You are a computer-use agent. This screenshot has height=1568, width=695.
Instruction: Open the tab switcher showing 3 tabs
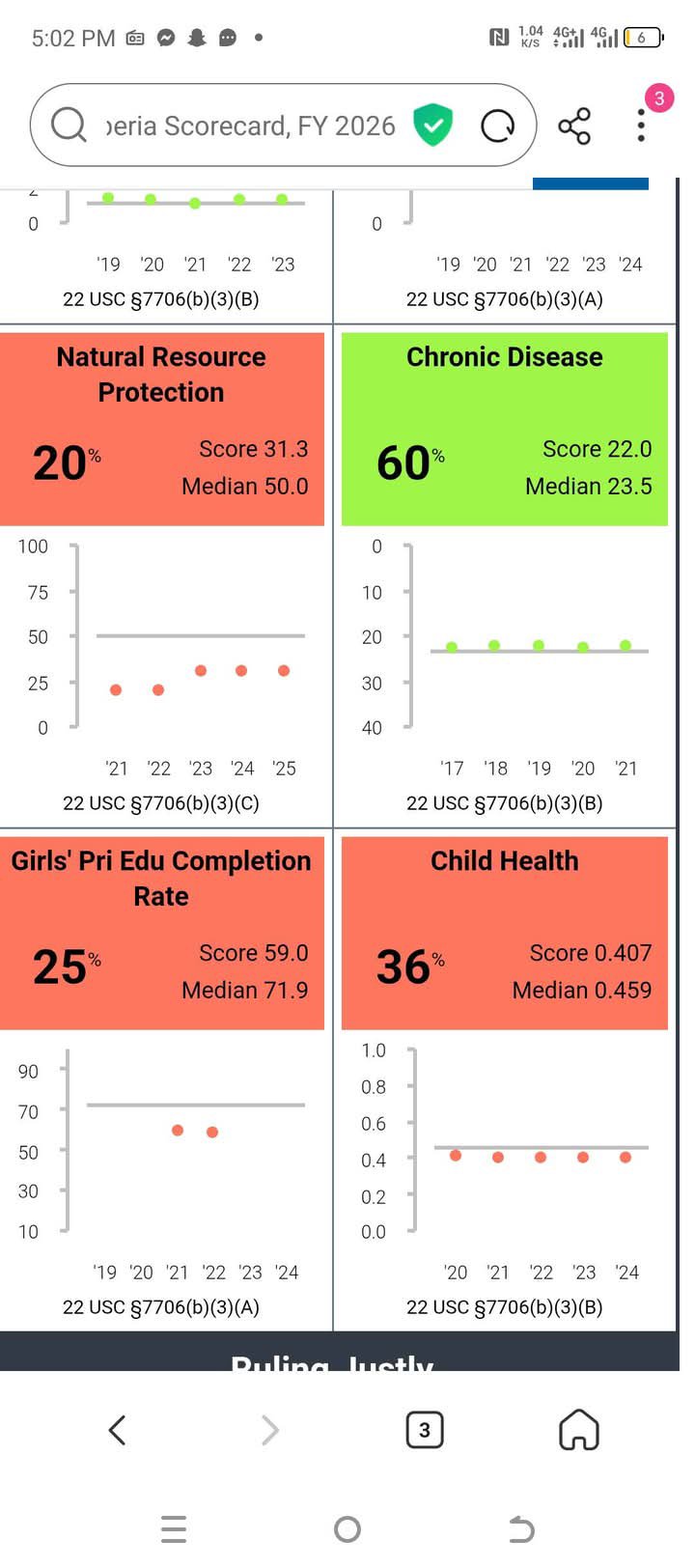click(x=425, y=1430)
